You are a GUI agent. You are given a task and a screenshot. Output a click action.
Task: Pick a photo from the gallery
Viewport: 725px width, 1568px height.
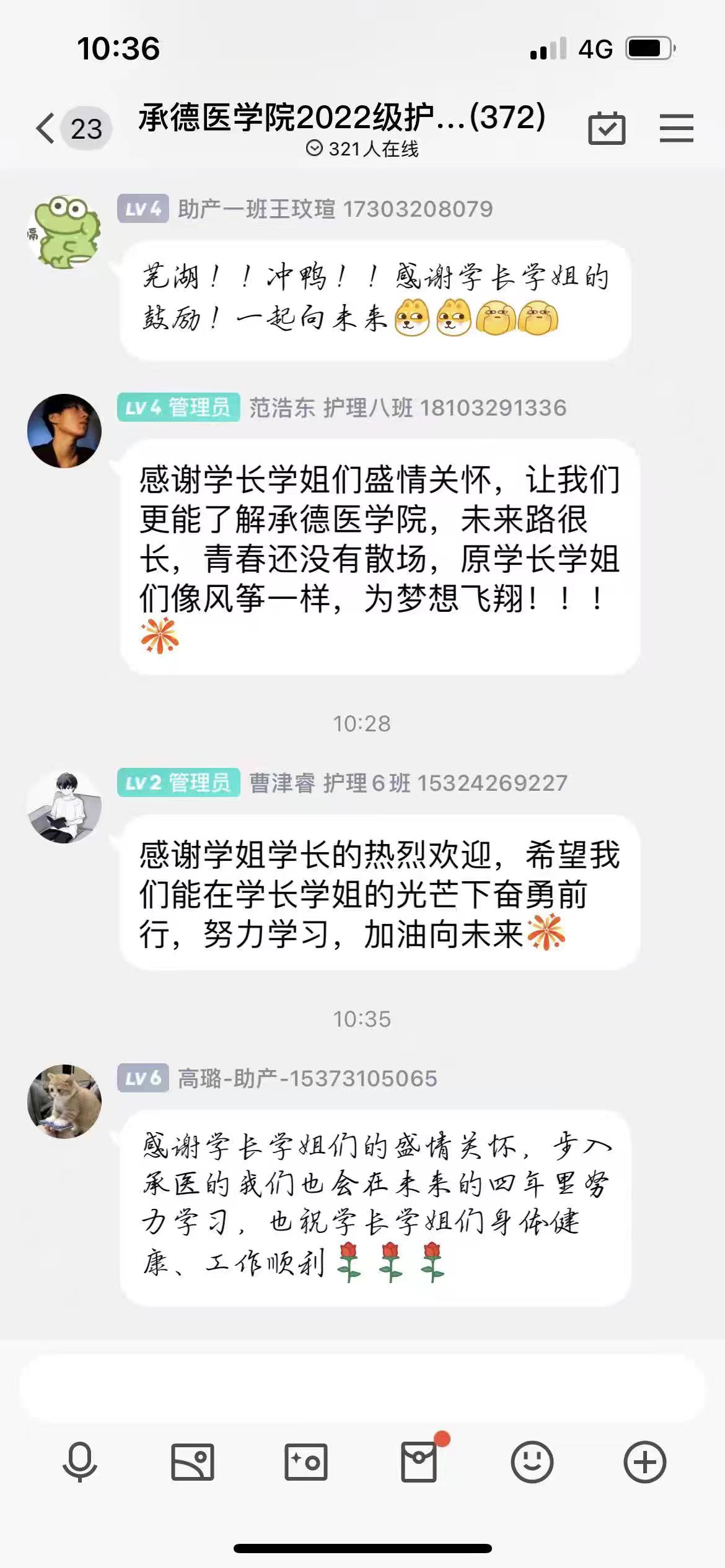tap(193, 1462)
